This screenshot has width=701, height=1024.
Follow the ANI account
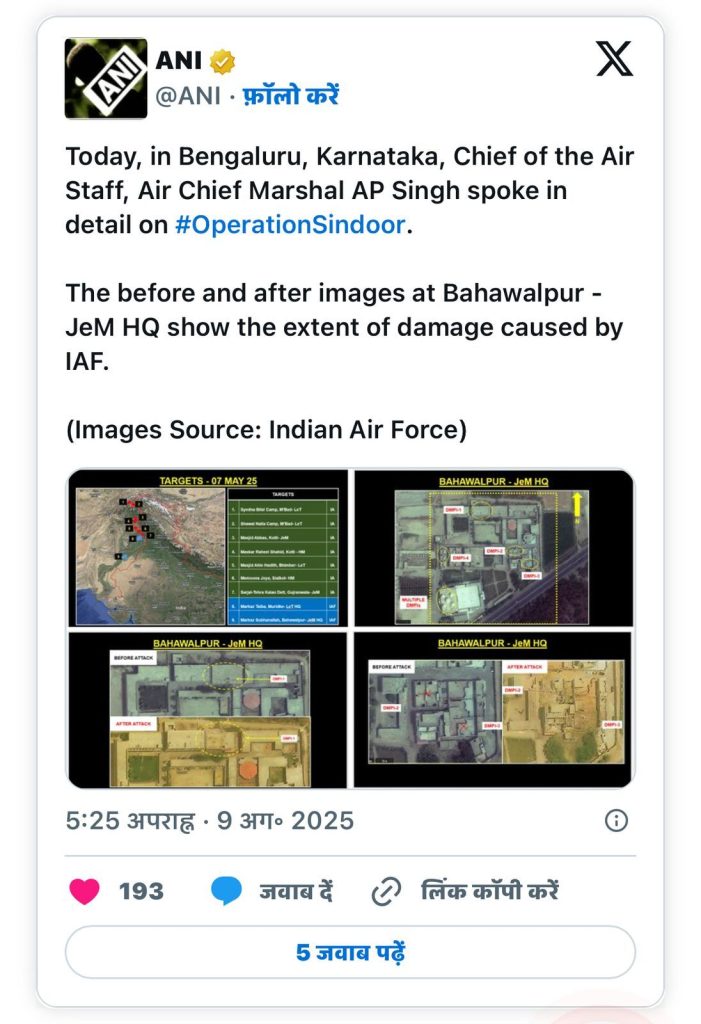(x=291, y=96)
